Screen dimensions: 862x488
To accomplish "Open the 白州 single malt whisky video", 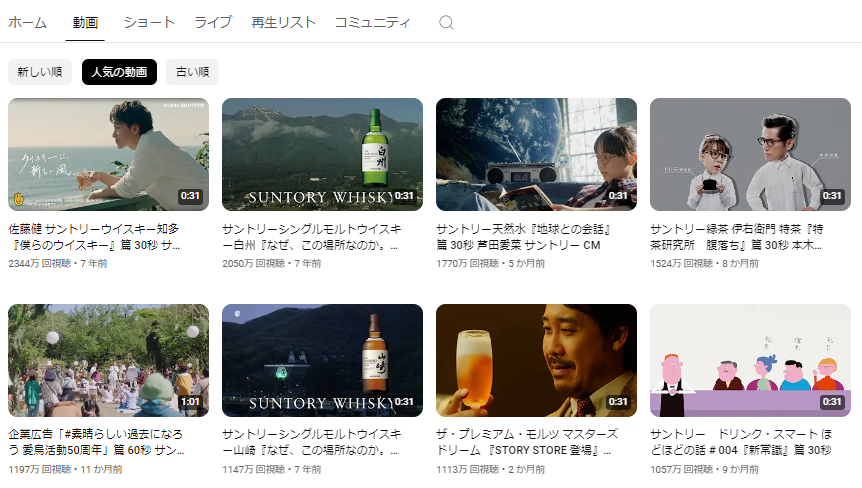I will pyautogui.click(x=322, y=154).
